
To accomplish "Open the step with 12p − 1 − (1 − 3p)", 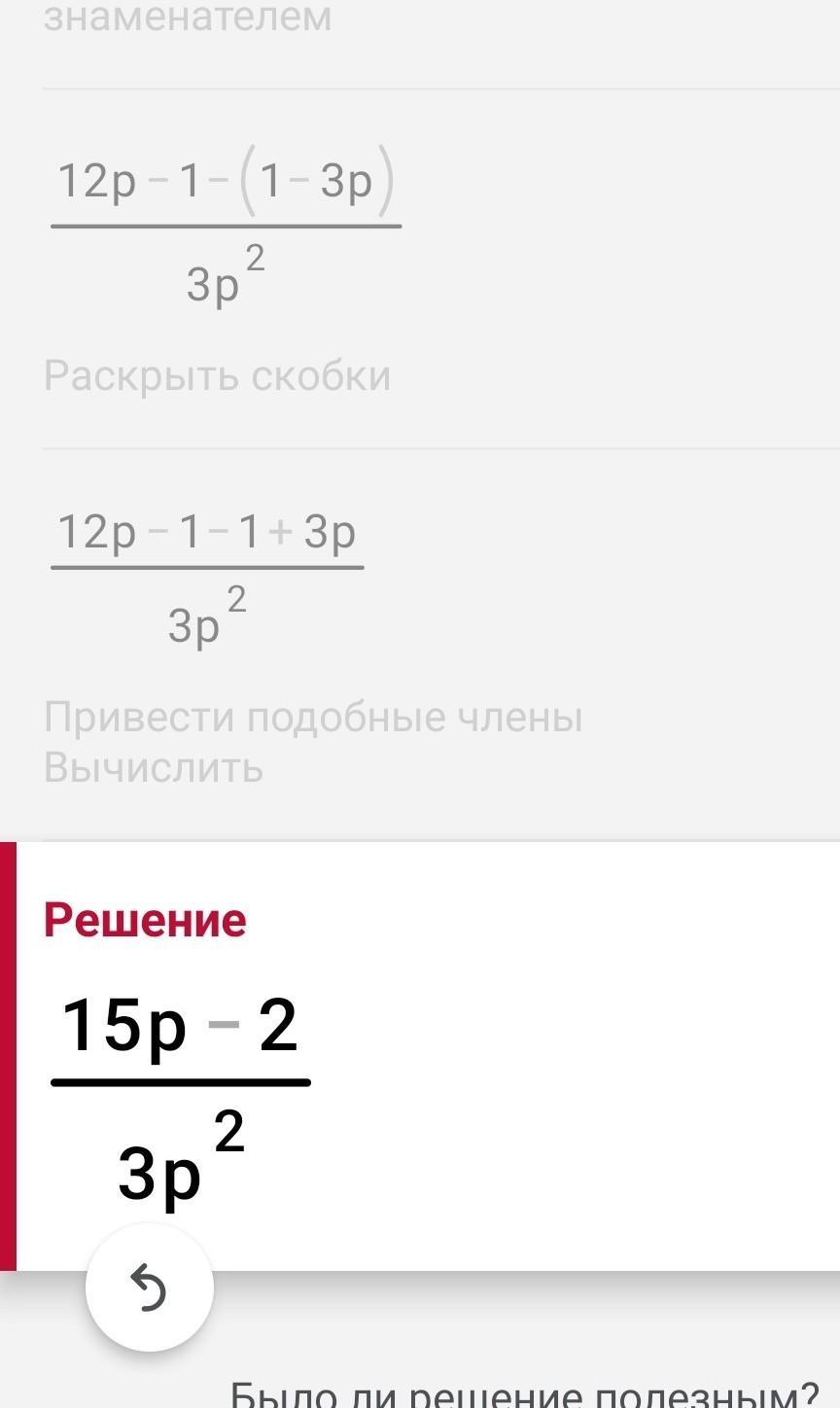I will (420, 268).
